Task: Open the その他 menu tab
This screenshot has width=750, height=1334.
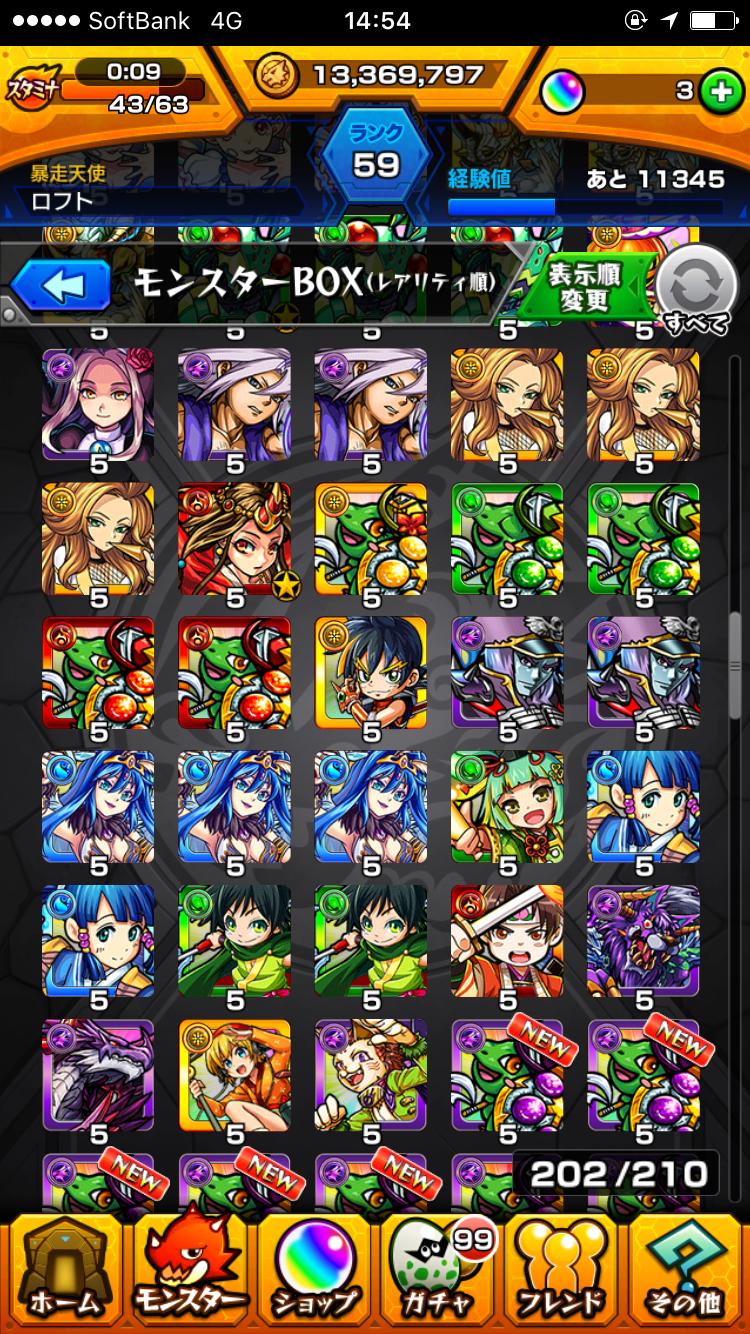Action: click(x=686, y=1270)
